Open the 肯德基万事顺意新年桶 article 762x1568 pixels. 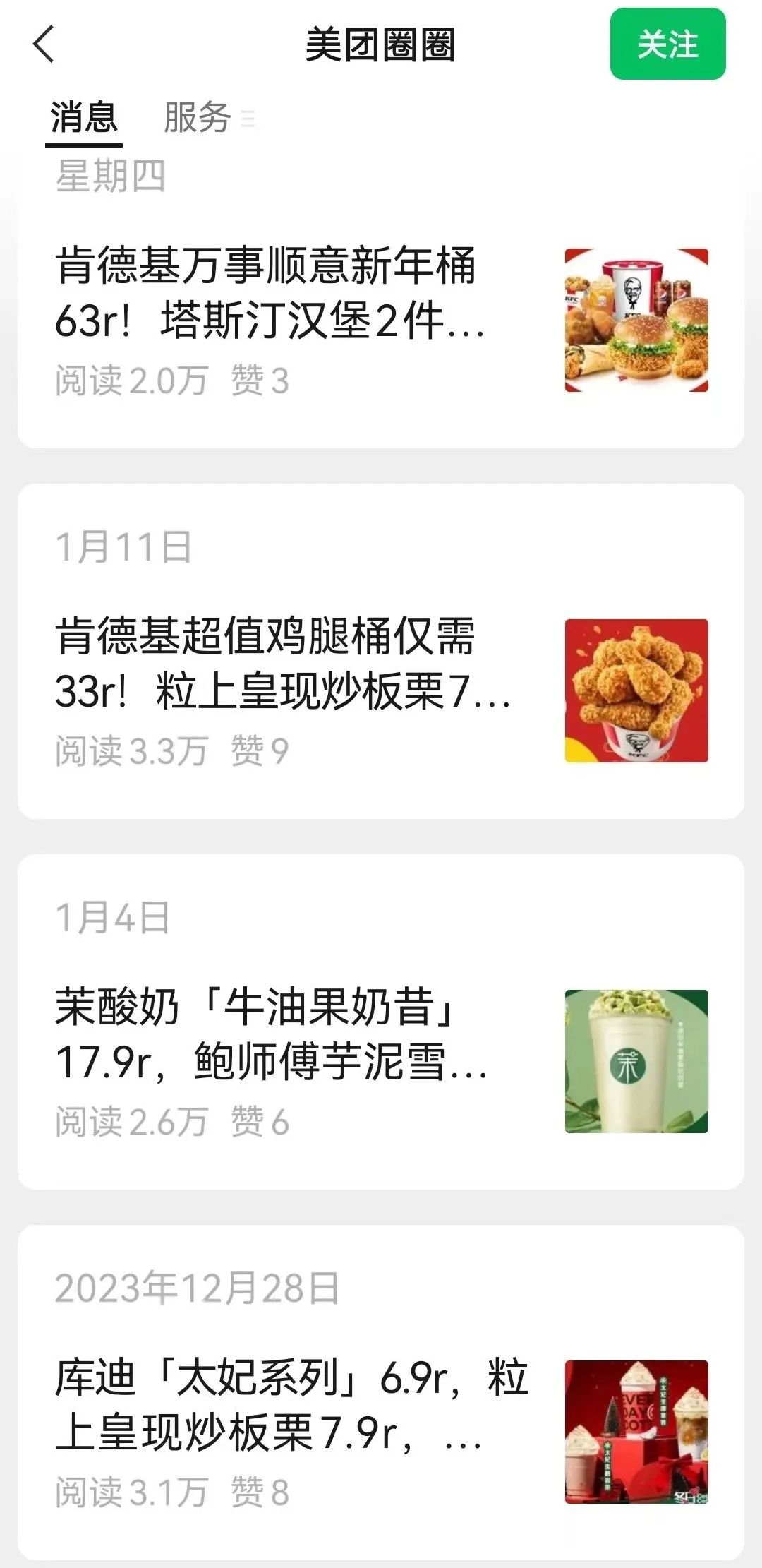point(270,293)
